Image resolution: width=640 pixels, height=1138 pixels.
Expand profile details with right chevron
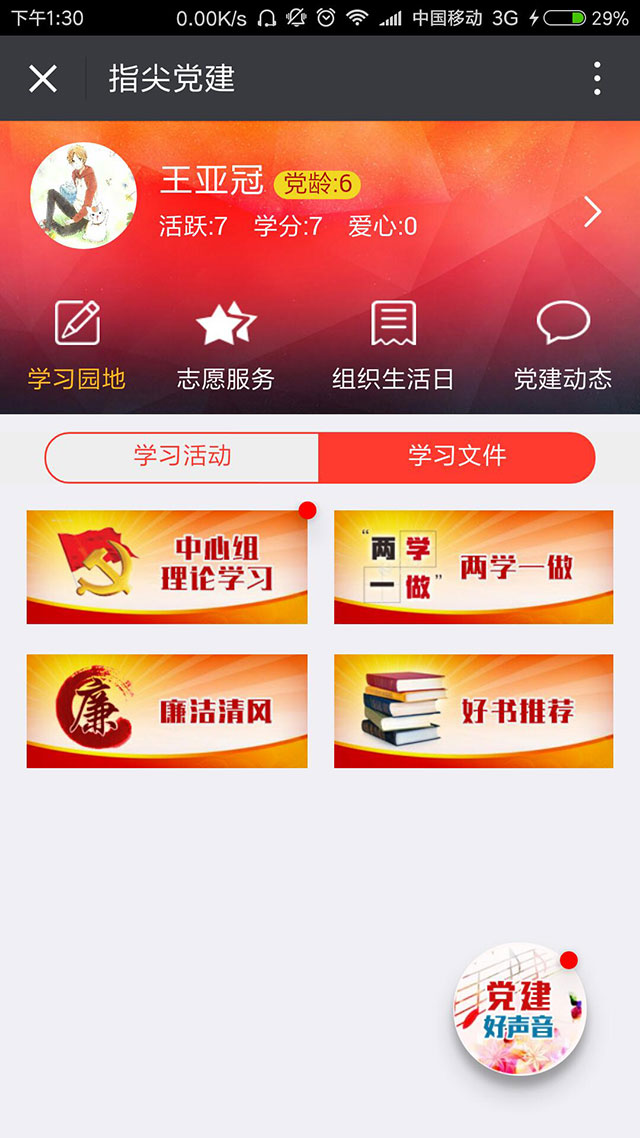point(592,211)
